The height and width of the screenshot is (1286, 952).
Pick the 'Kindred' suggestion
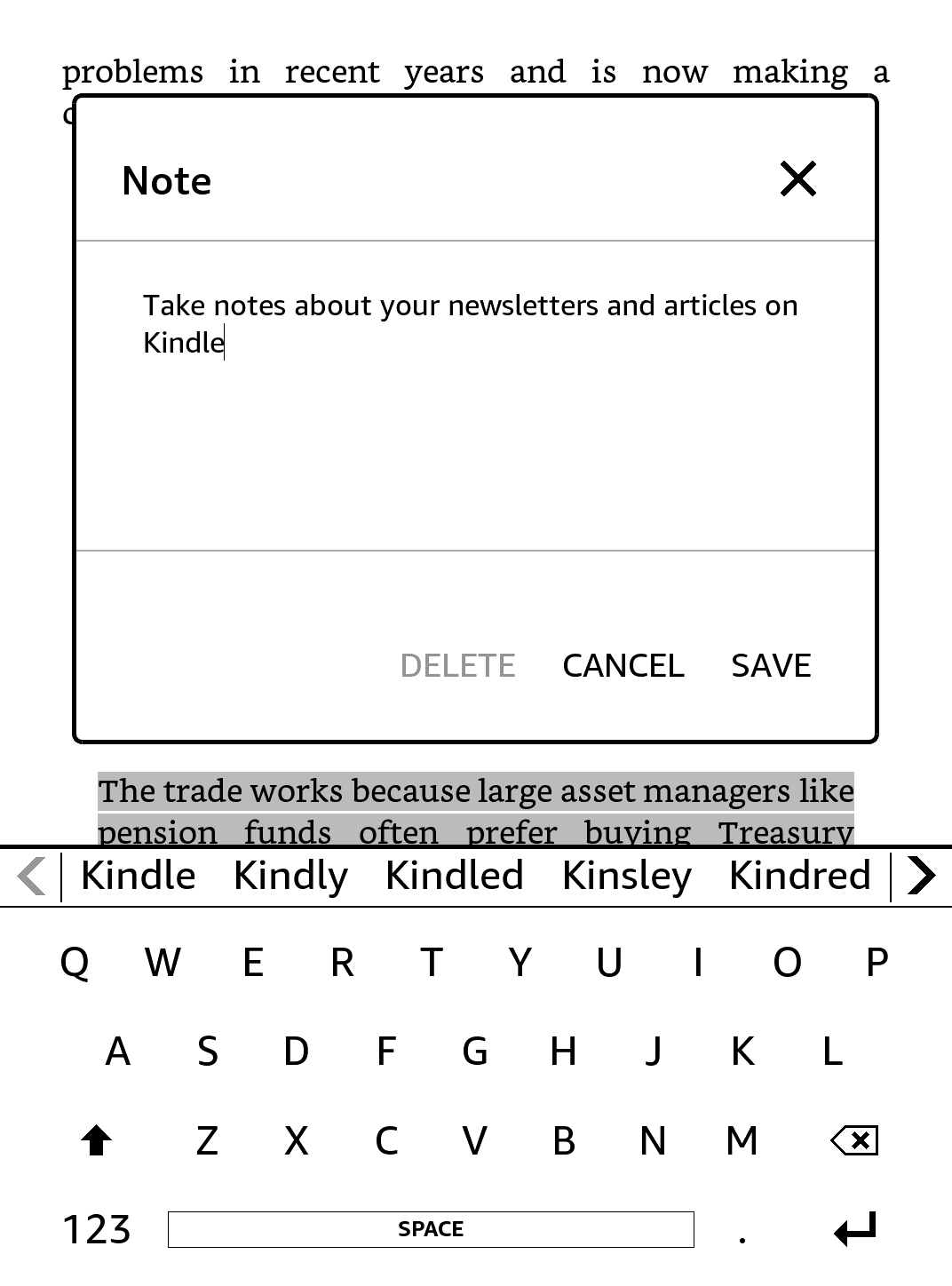799,877
